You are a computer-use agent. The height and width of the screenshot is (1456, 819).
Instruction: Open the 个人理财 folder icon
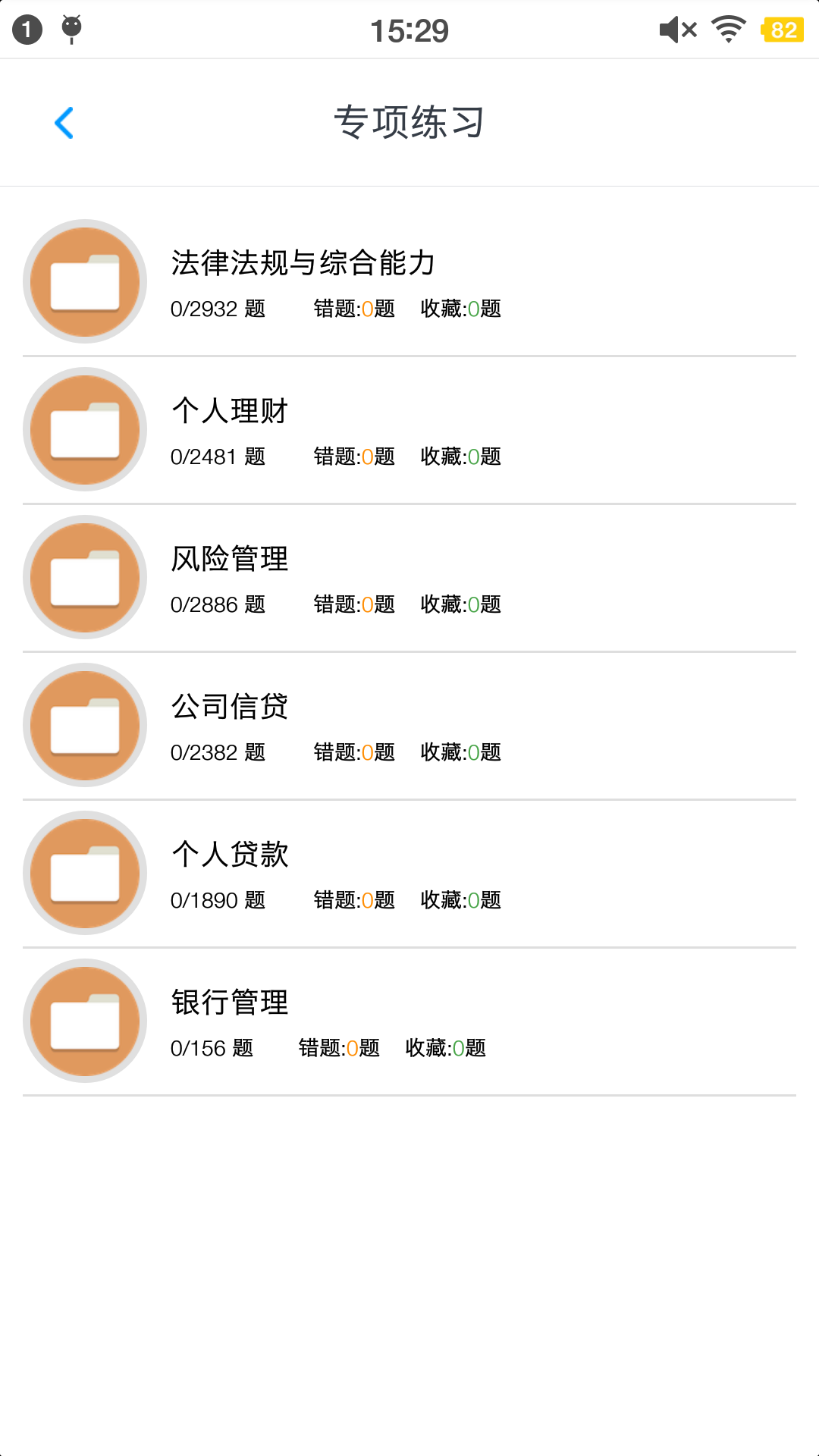click(84, 429)
